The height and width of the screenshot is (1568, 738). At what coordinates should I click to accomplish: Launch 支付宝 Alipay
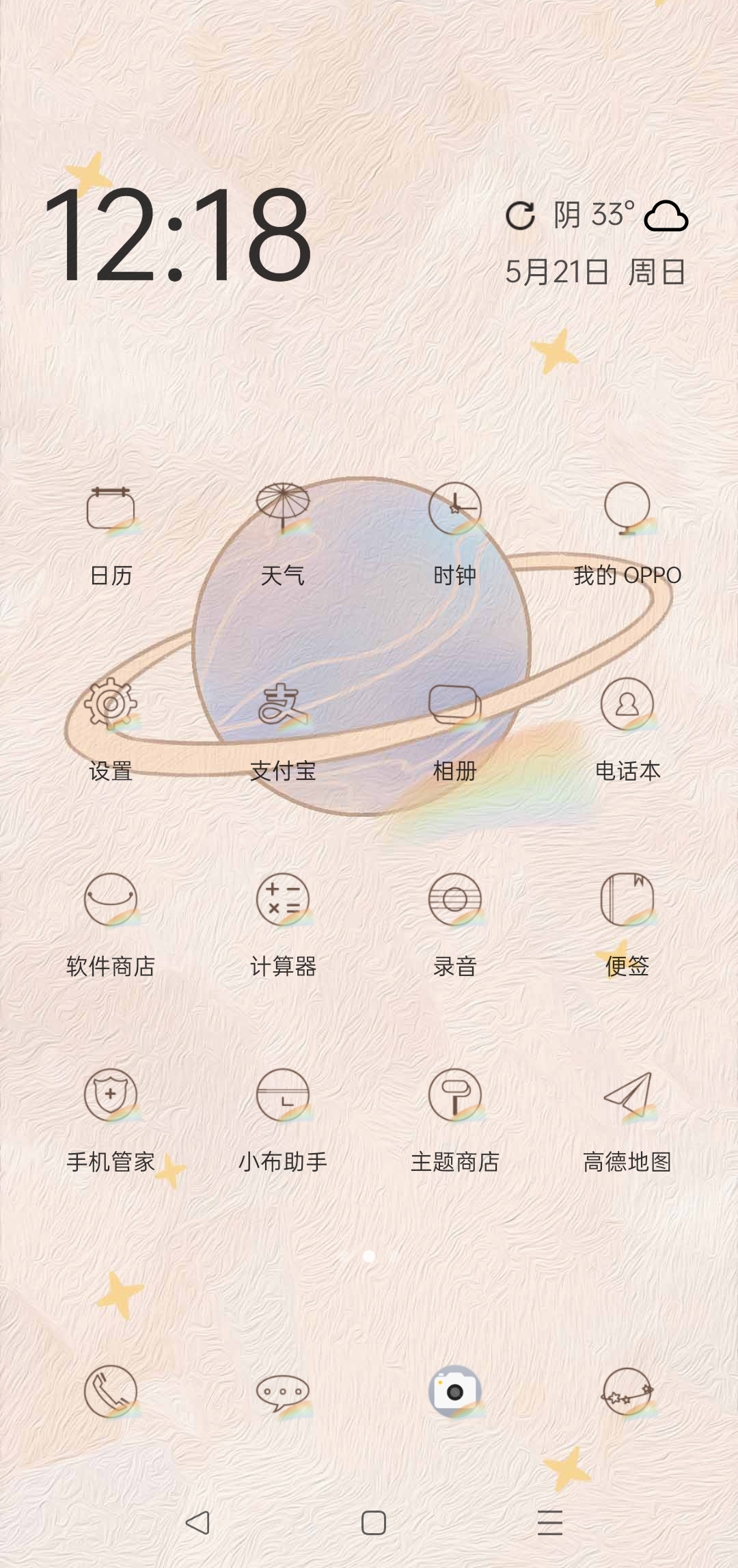point(283,705)
